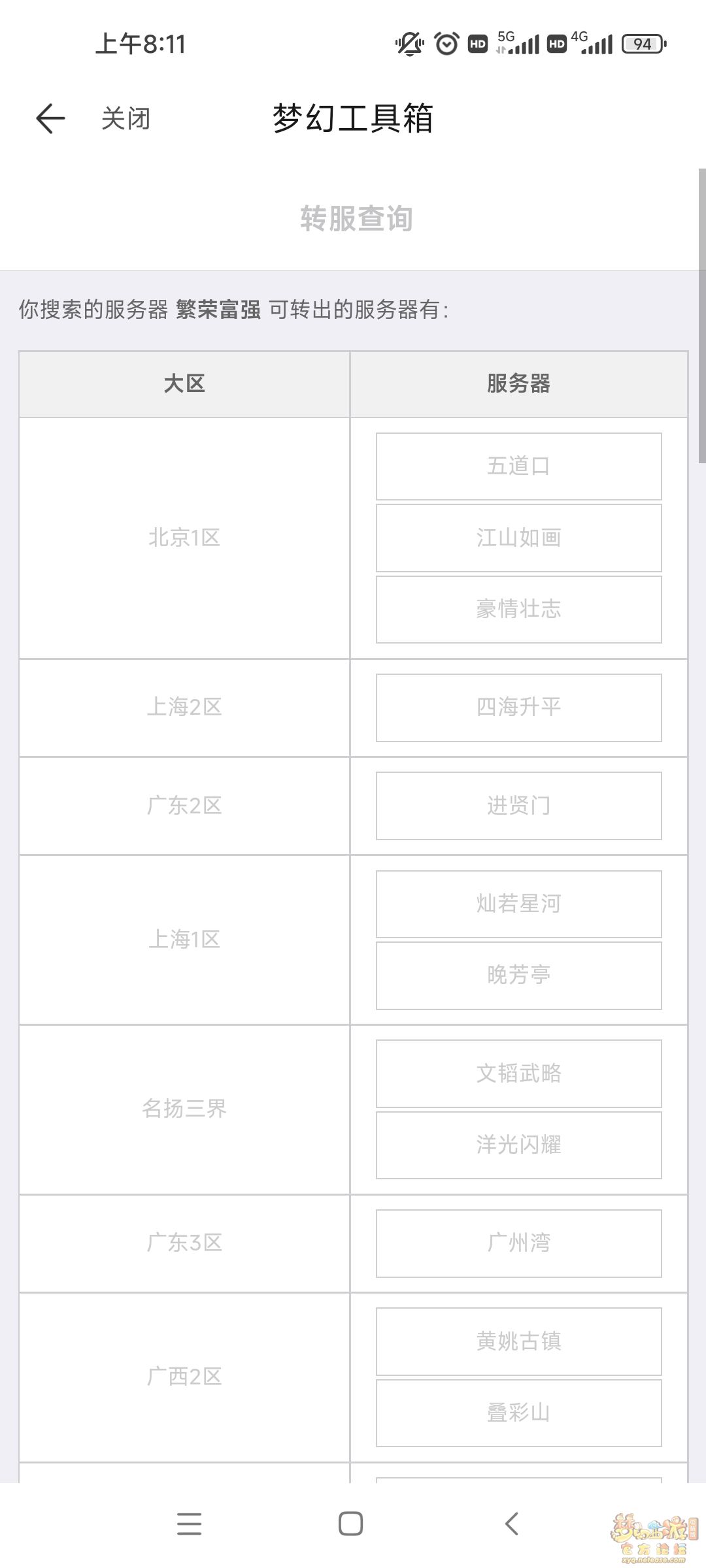Open the 黄姚古镇 server entry
The width and height of the screenshot is (706, 1568).
tap(518, 1341)
